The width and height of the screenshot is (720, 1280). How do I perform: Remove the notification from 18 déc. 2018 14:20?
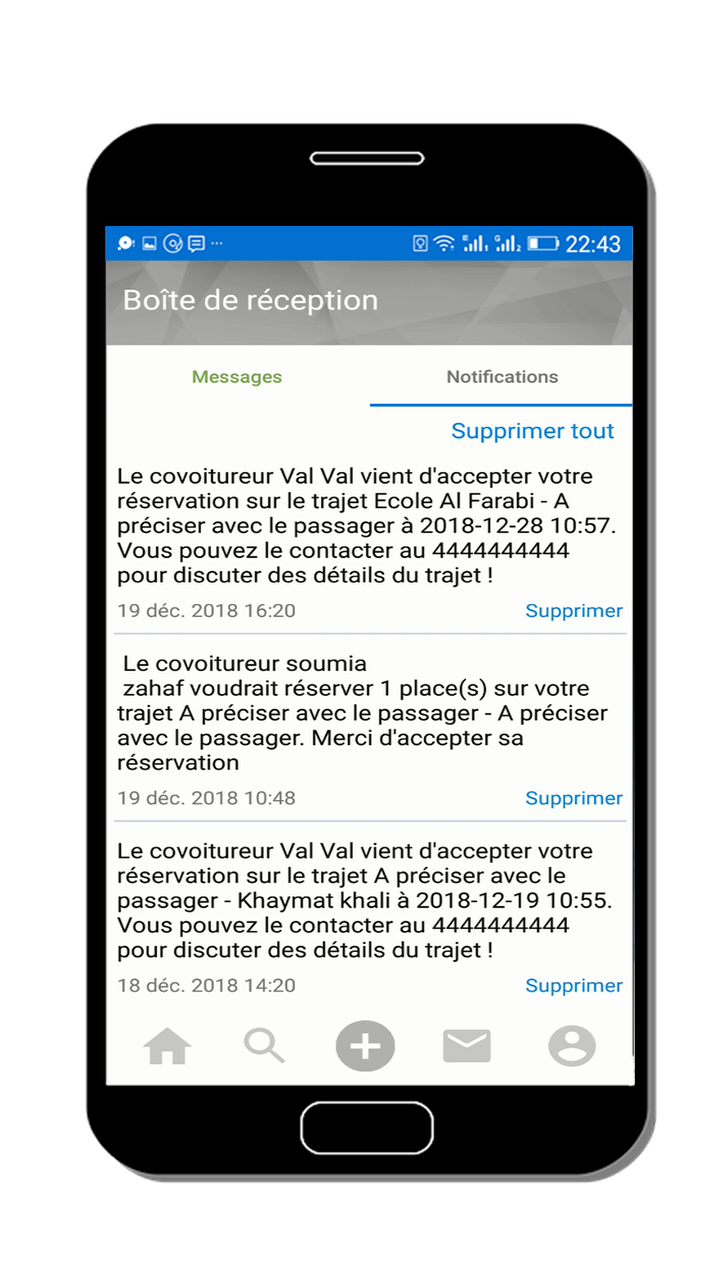point(574,986)
